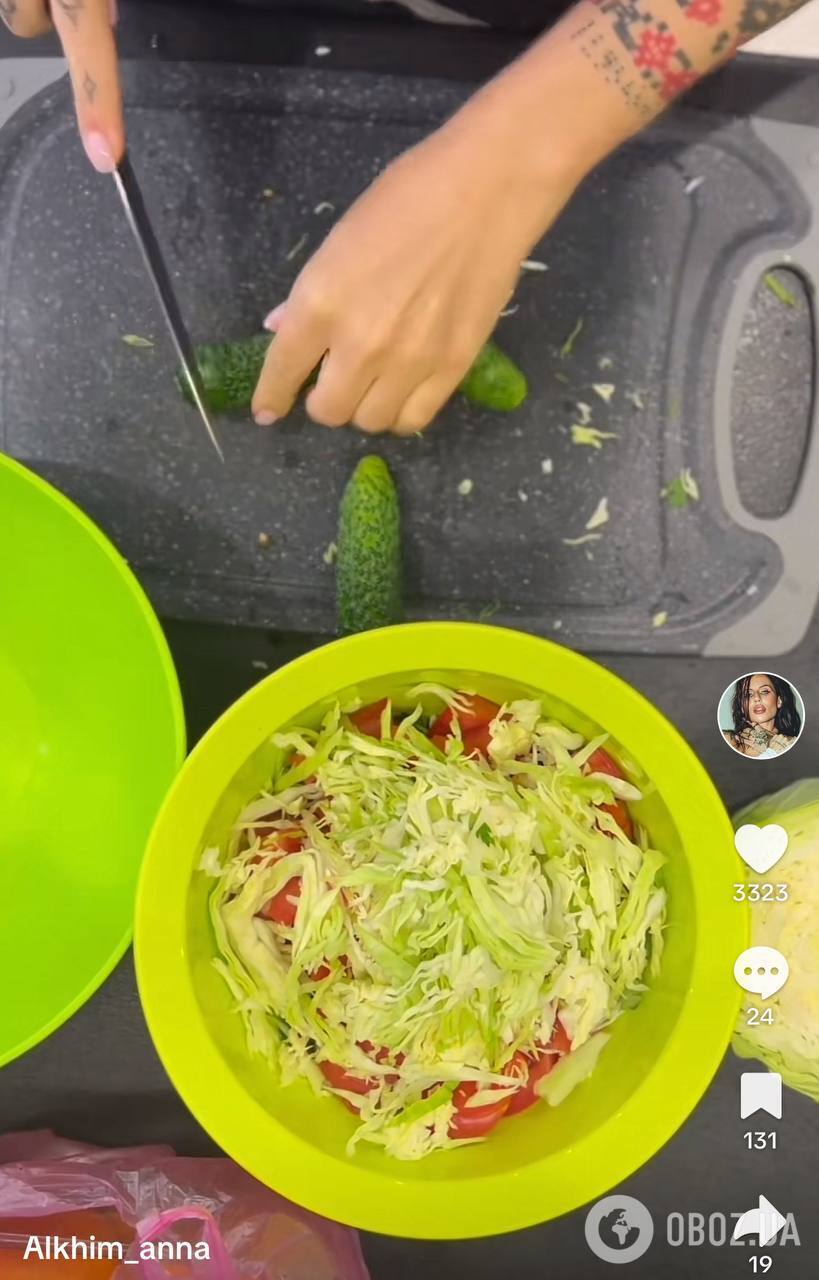Bookmark this video to favorites

pos(761,1097)
